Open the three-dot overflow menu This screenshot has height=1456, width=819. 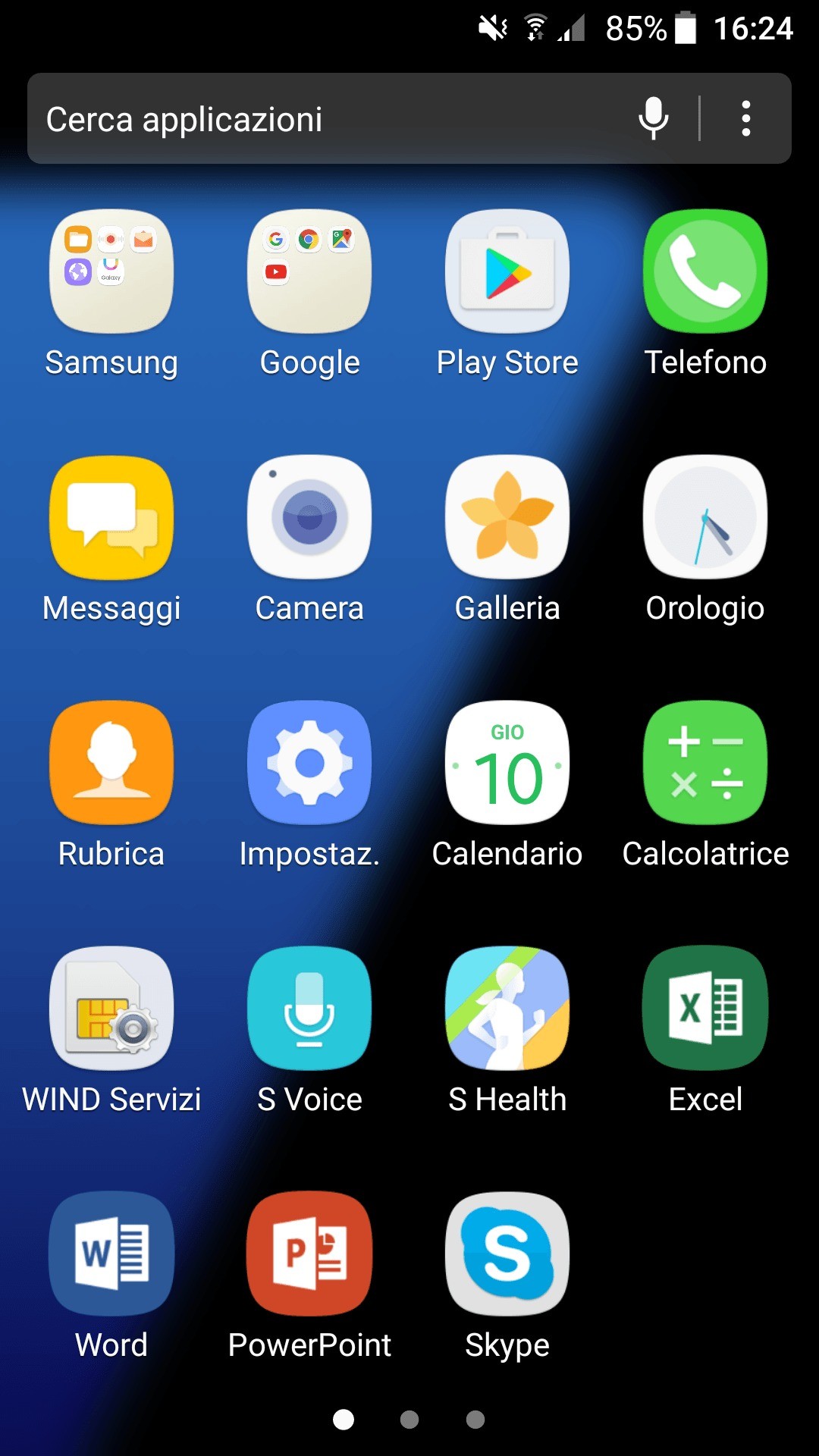tap(746, 118)
